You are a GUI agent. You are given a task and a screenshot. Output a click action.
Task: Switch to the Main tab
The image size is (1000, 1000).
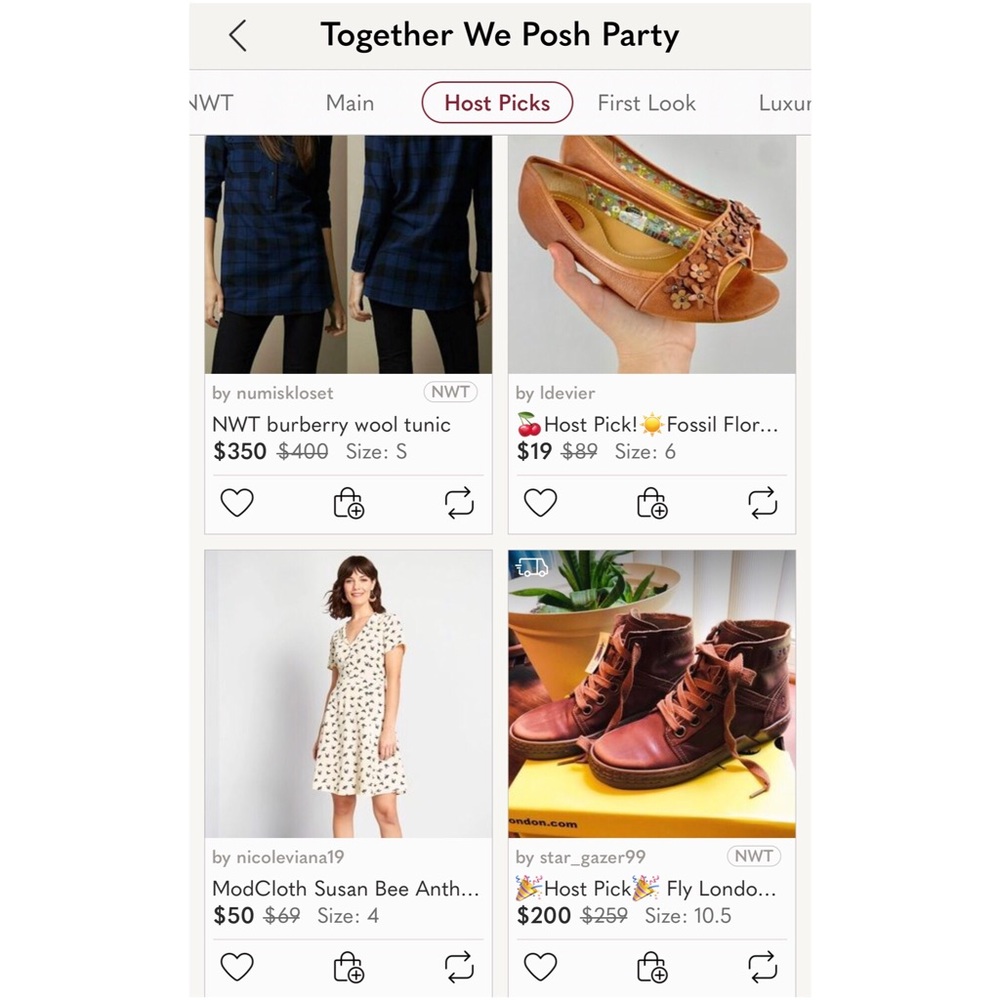pyautogui.click(x=350, y=103)
